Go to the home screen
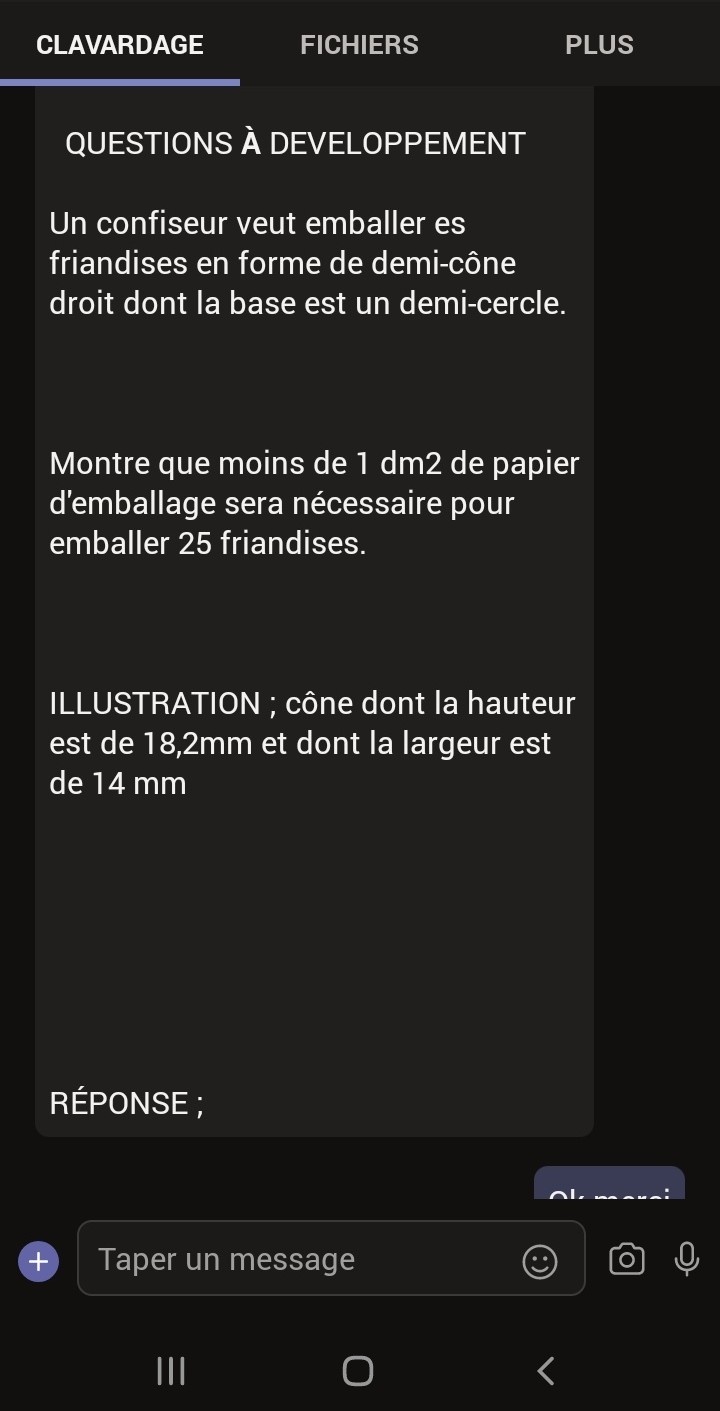The image size is (720, 1411). [x=358, y=1370]
